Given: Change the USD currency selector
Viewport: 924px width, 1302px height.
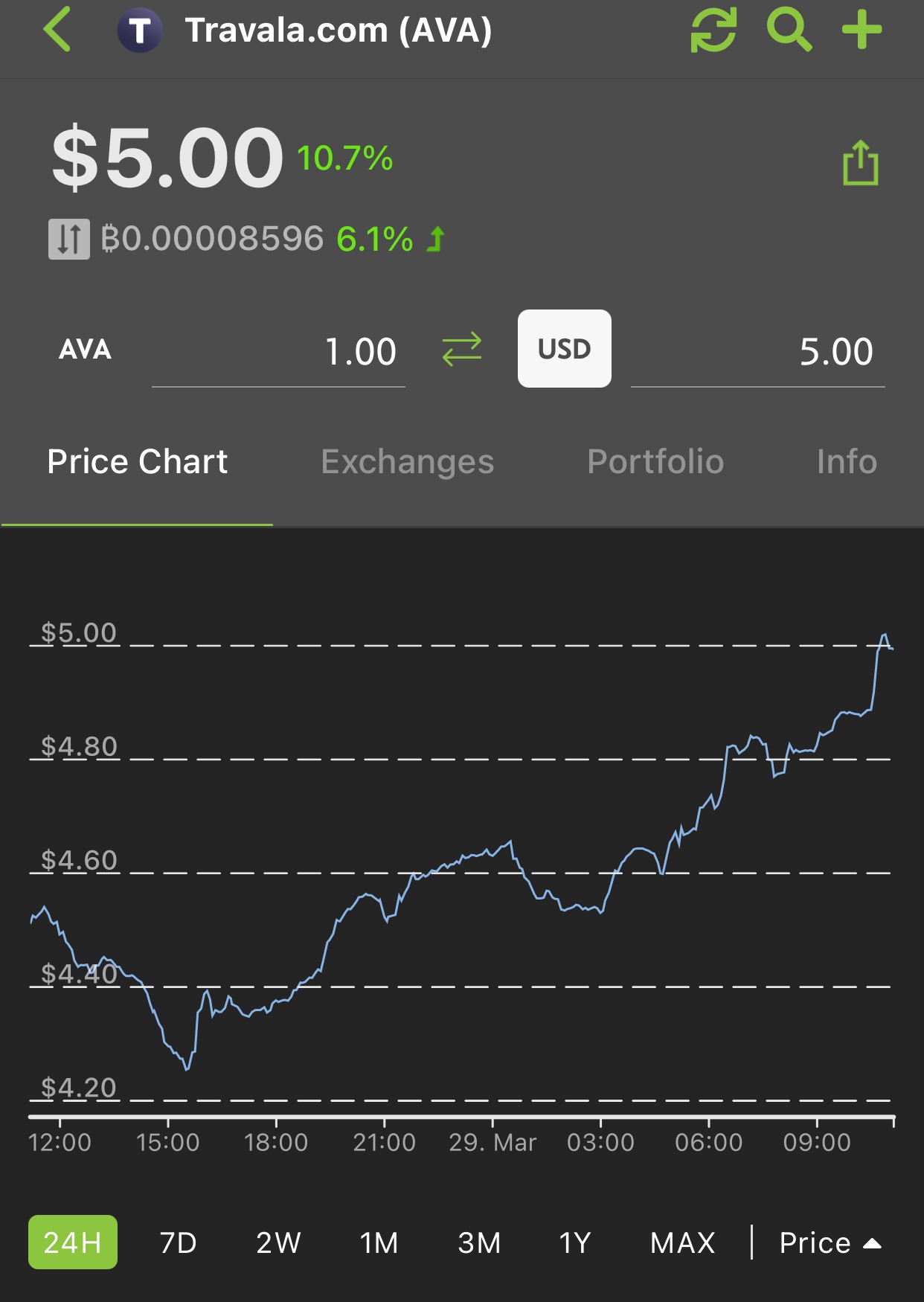Looking at the screenshot, I should click(565, 349).
